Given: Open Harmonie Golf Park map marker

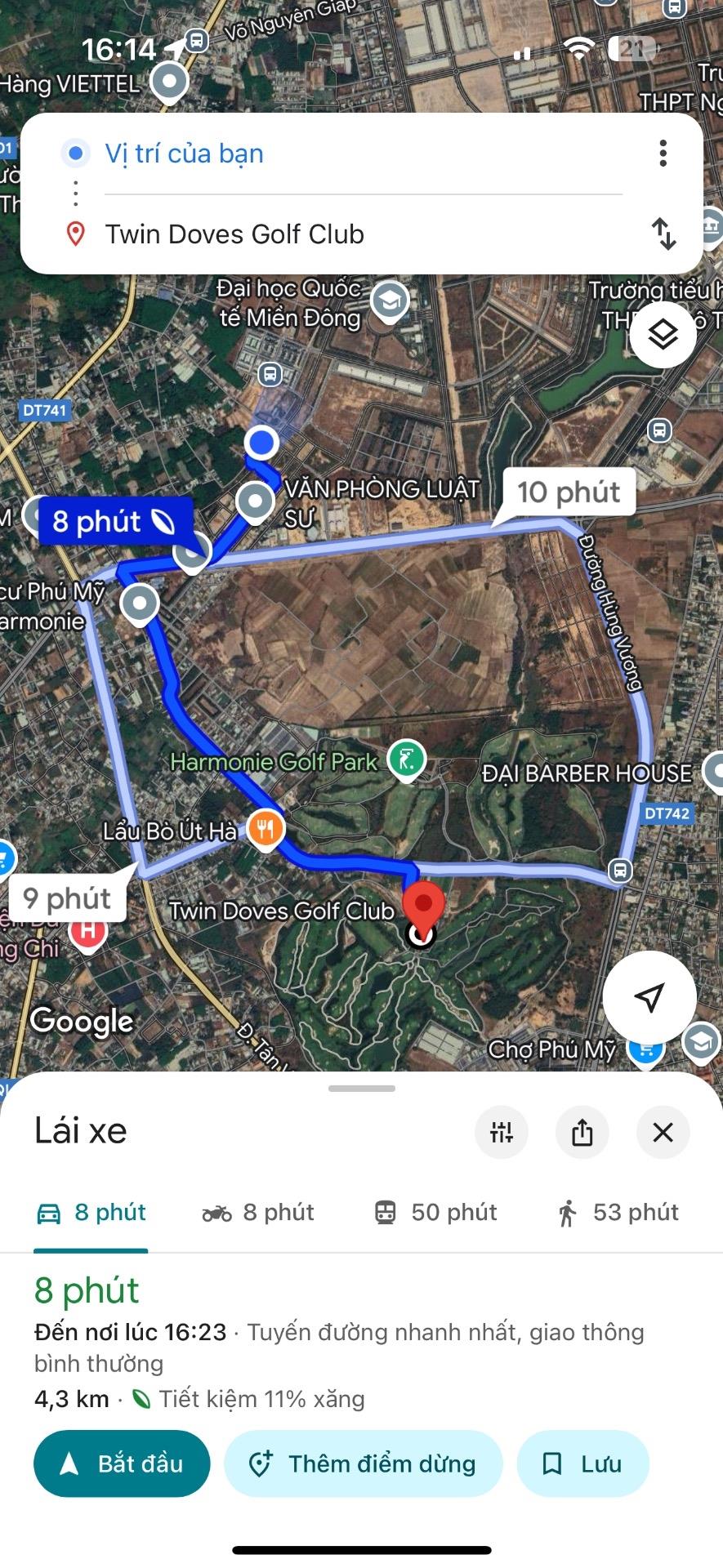Looking at the screenshot, I should click(406, 759).
